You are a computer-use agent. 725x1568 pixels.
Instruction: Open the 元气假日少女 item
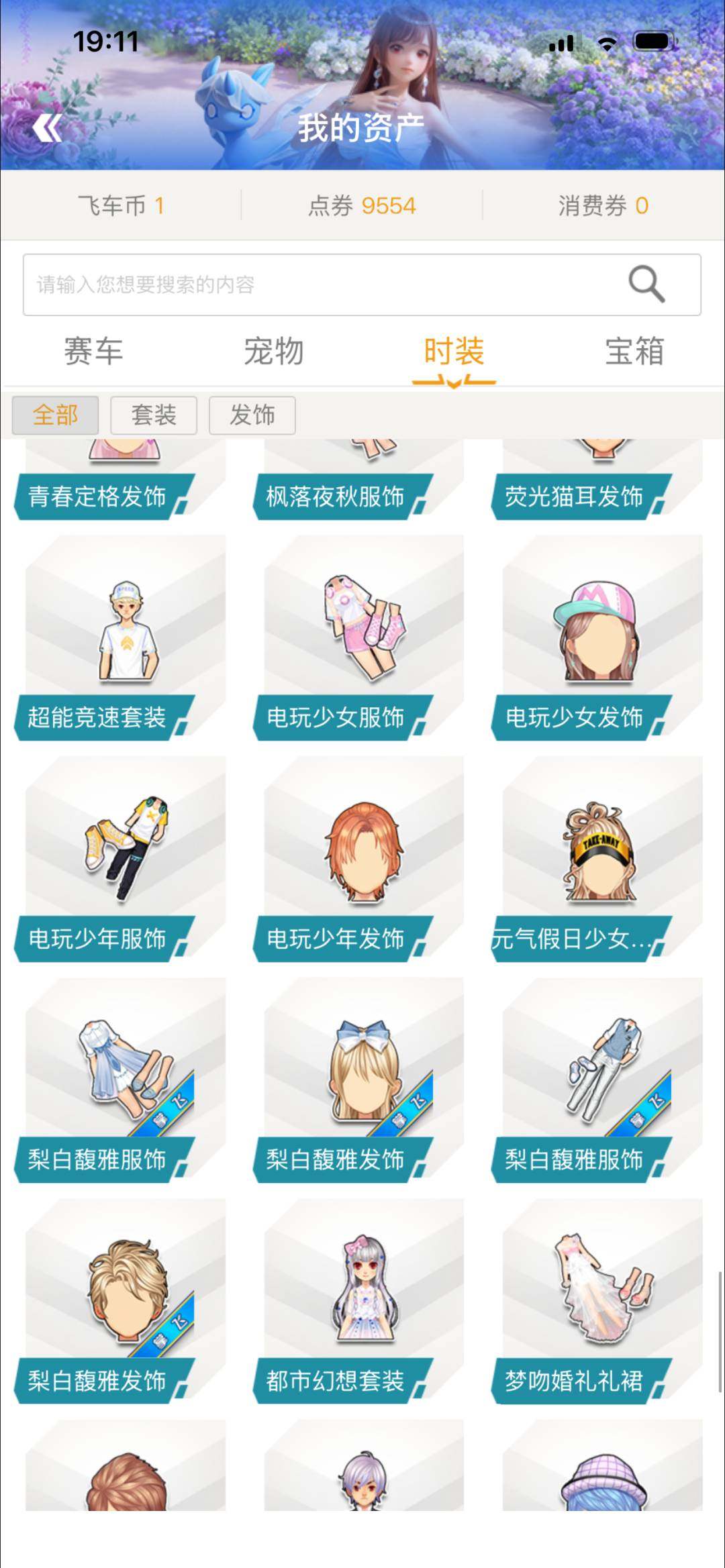tap(602, 859)
